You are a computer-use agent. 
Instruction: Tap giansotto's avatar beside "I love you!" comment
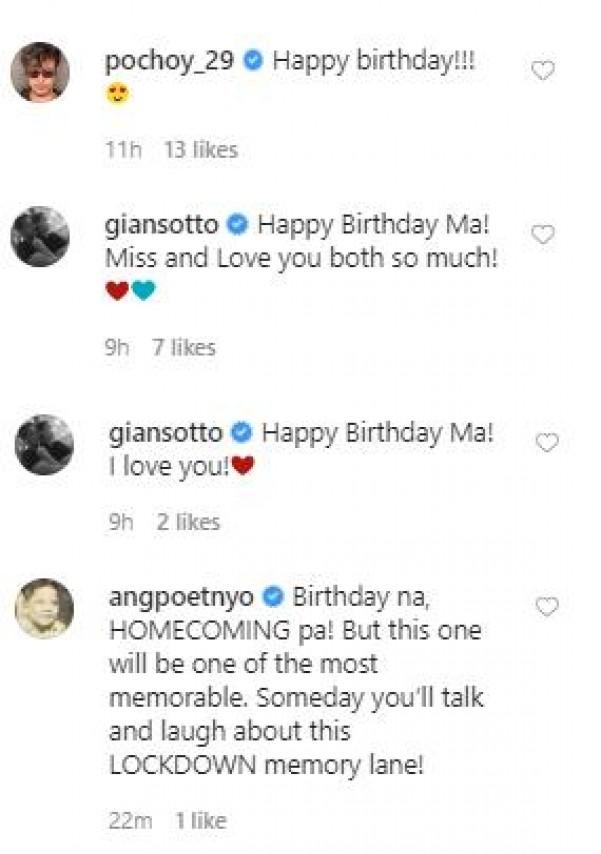pyautogui.click(x=44, y=445)
